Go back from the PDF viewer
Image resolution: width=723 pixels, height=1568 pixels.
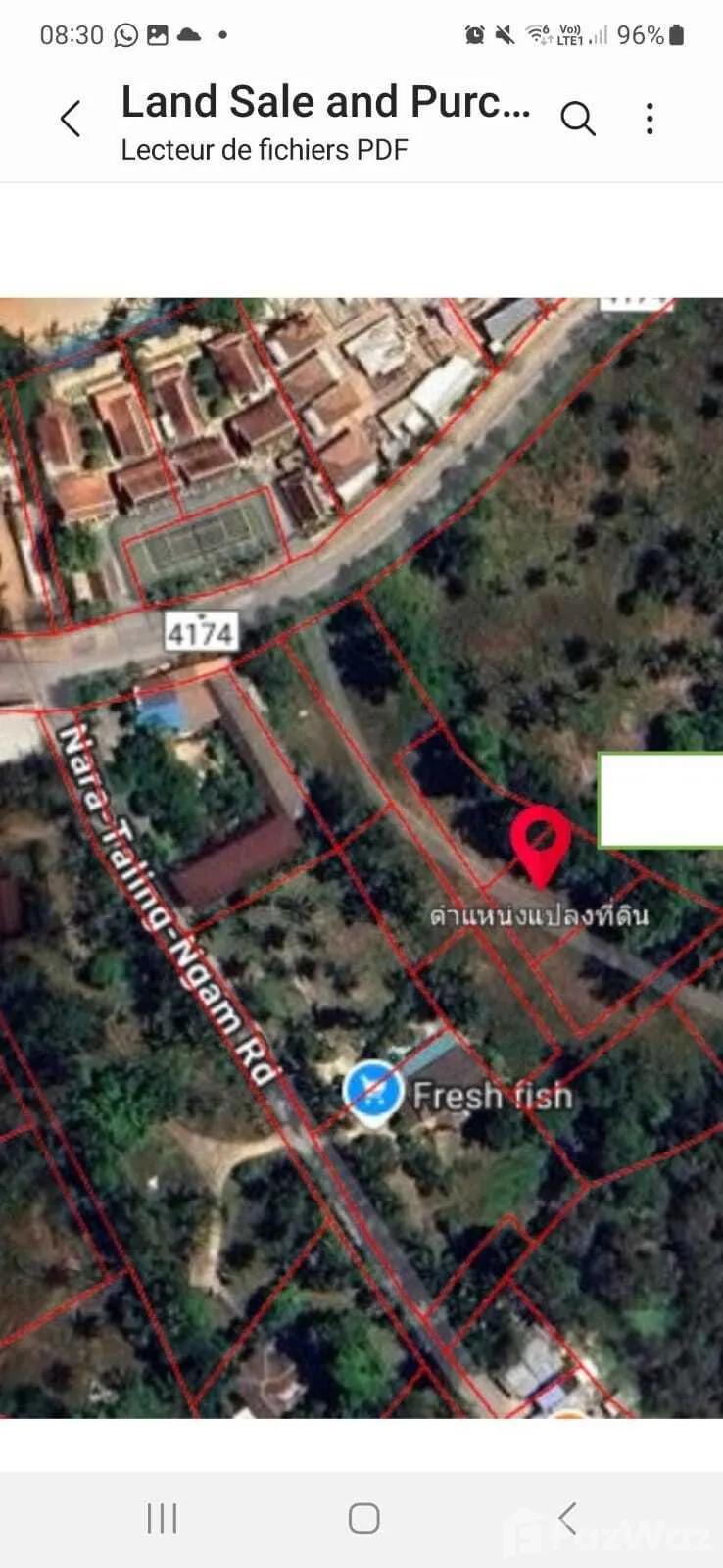point(71,120)
